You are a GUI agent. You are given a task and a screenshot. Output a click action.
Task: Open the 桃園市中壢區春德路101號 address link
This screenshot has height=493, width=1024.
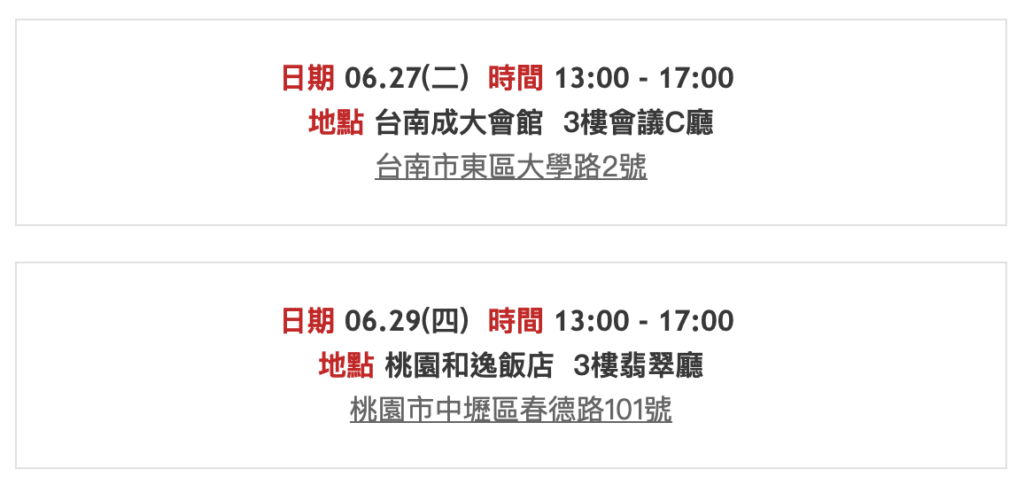(x=511, y=410)
